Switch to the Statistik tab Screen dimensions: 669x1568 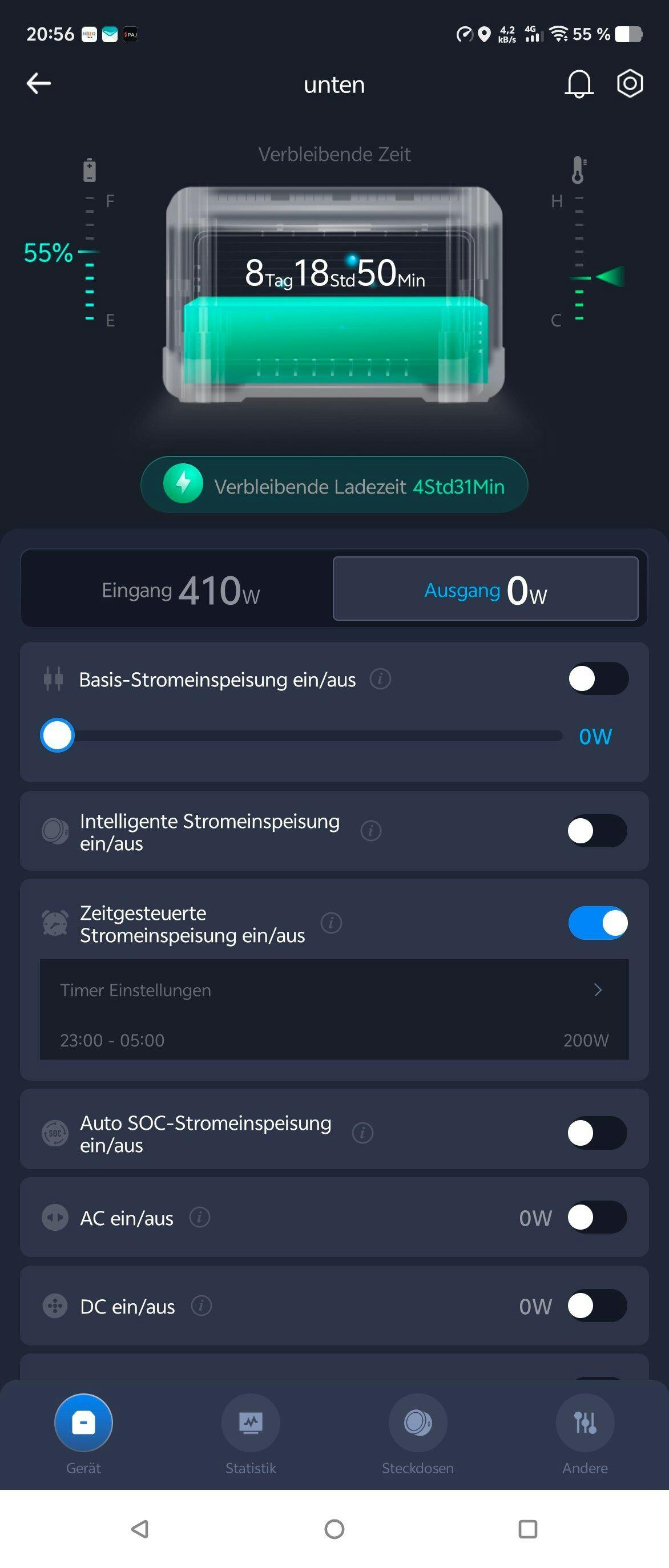[x=251, y=1432]
